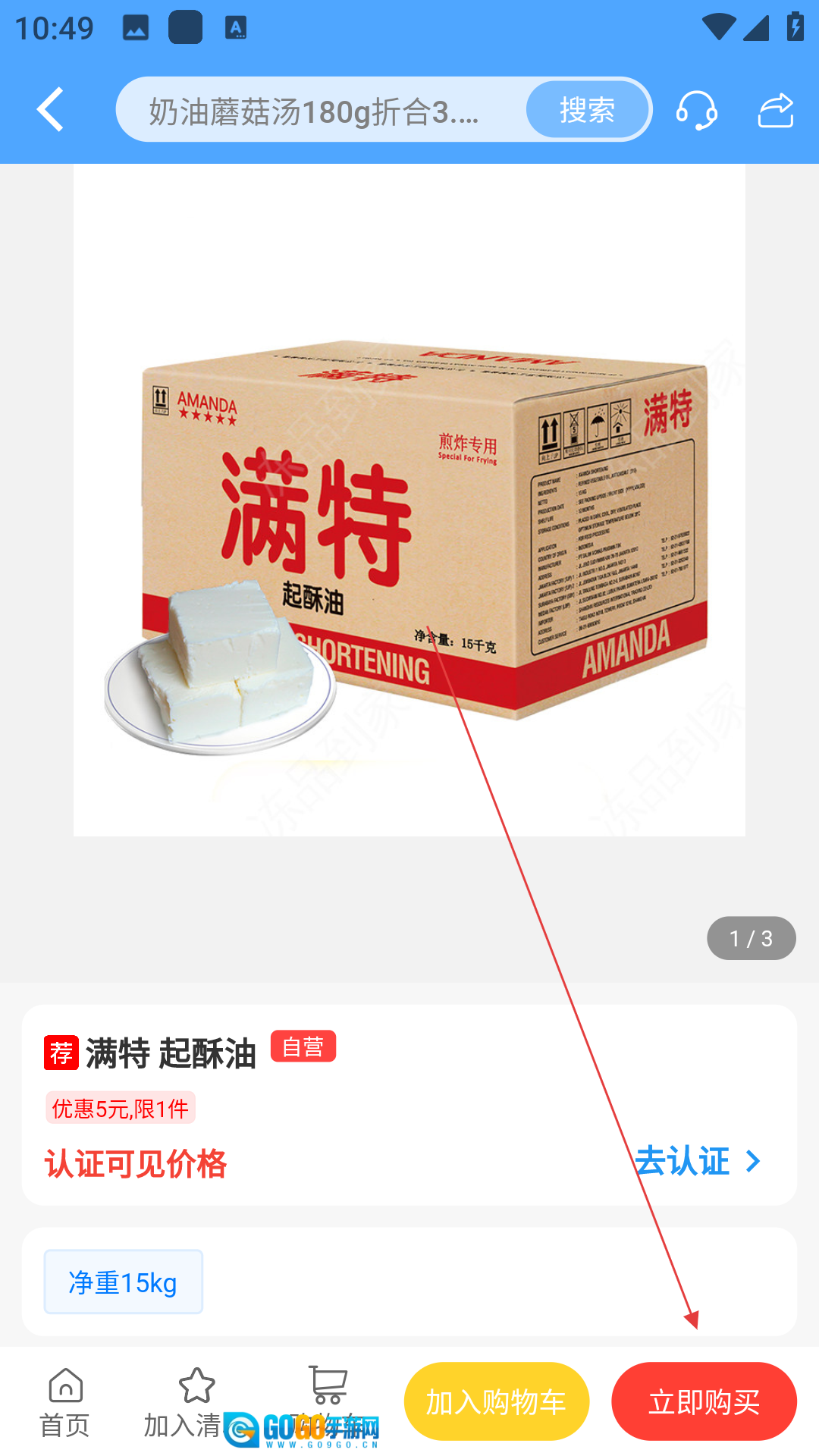This screenshot has height=1456, width=819.
Task: Open the 满特 起酥油 product image
Action: (409, 500)
